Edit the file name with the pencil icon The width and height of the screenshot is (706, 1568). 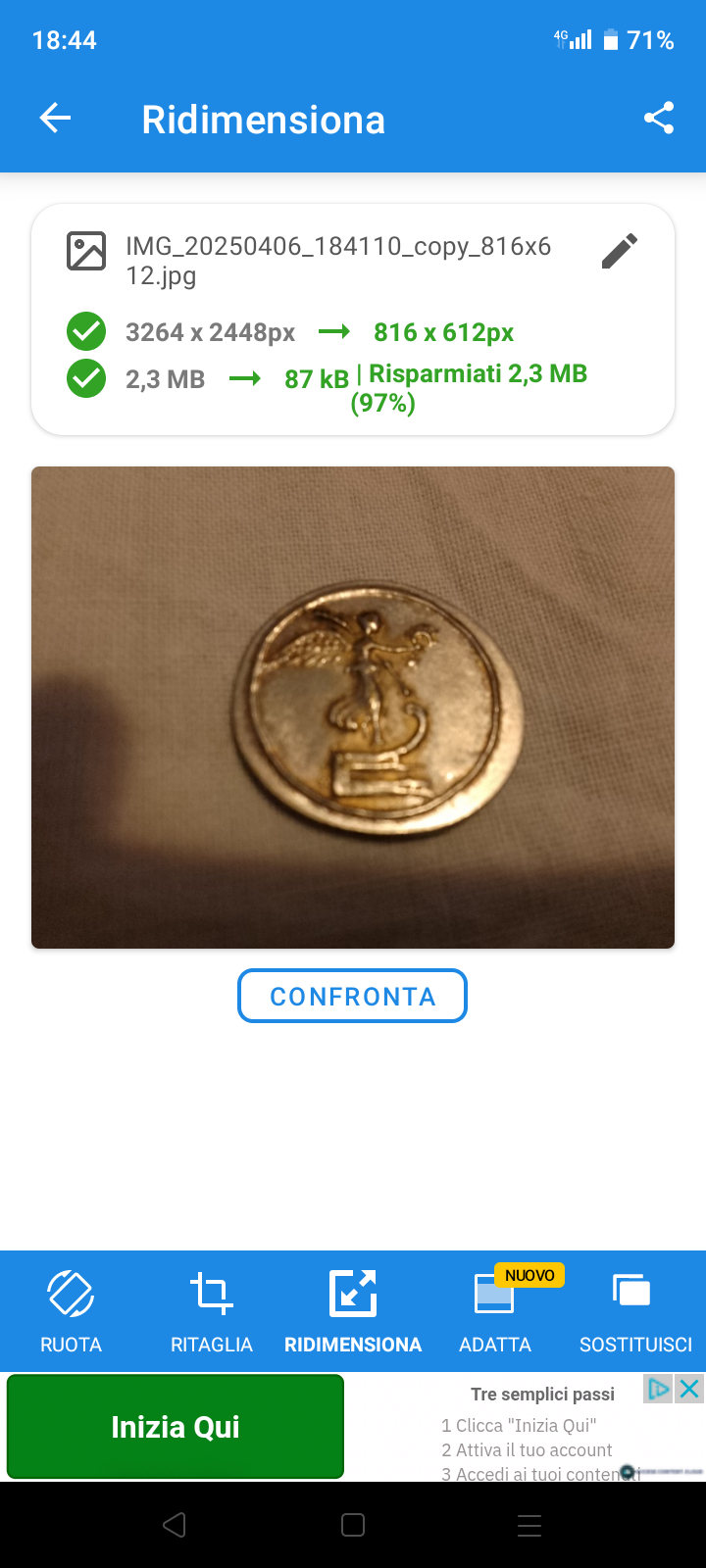pyautogui.click(x=620, y=251)
